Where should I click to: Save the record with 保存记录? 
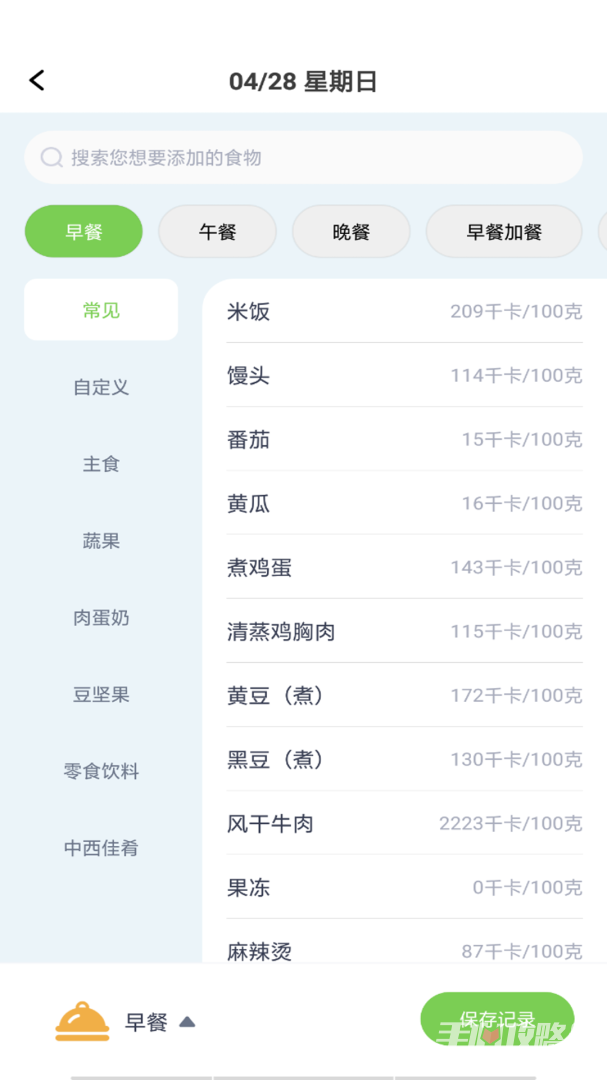tap(497, 1019)
